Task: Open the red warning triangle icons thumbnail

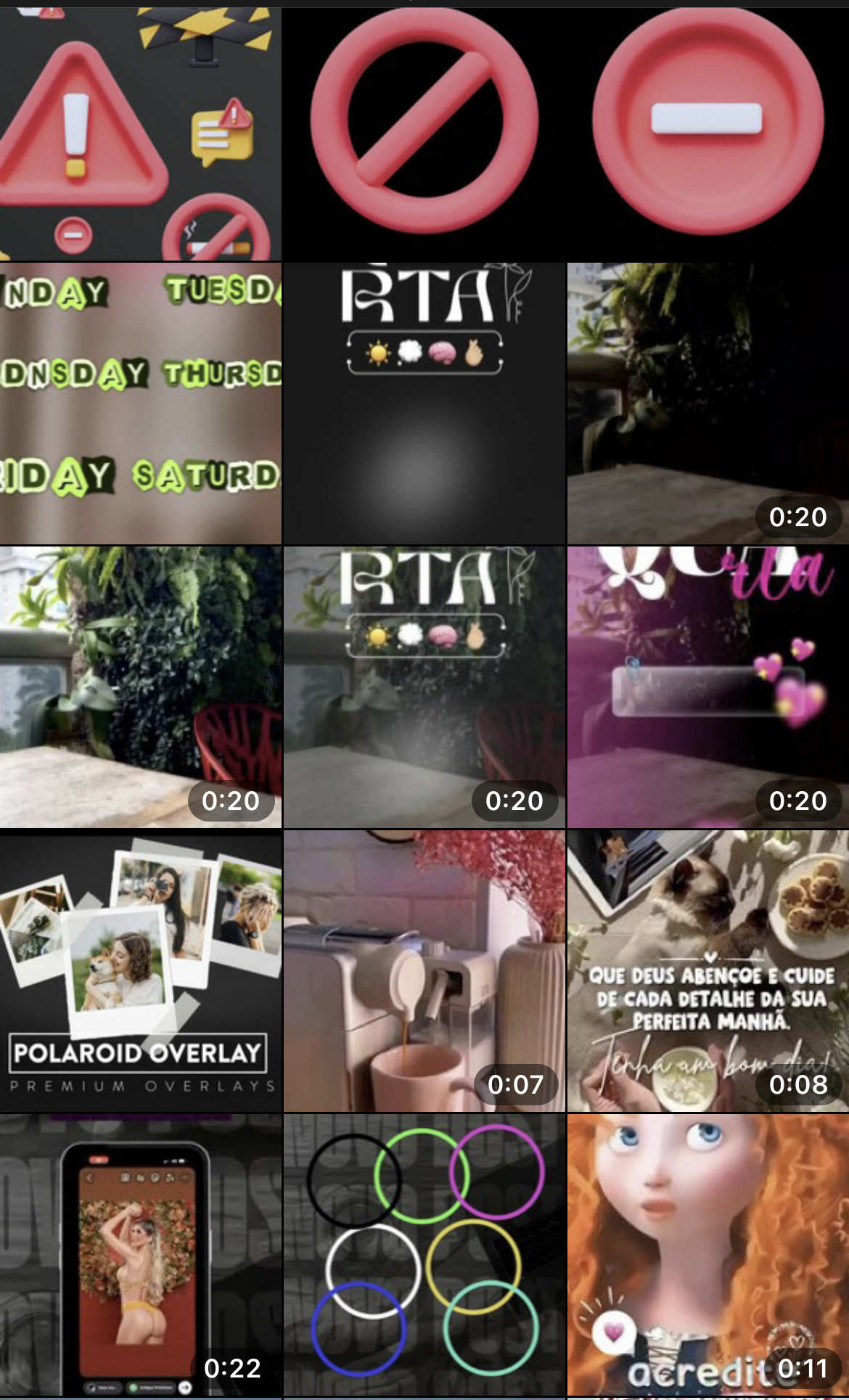Action: tap(140, 134)
